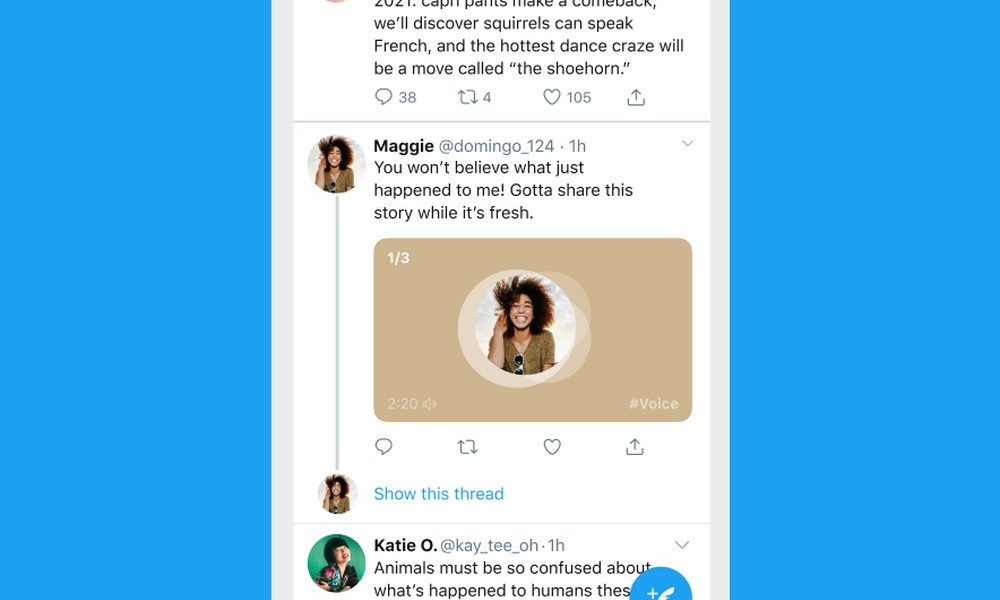Retweet the post with 4 retweets
This screenshot has height=600, width=1000.
click(x=467, y=97)
